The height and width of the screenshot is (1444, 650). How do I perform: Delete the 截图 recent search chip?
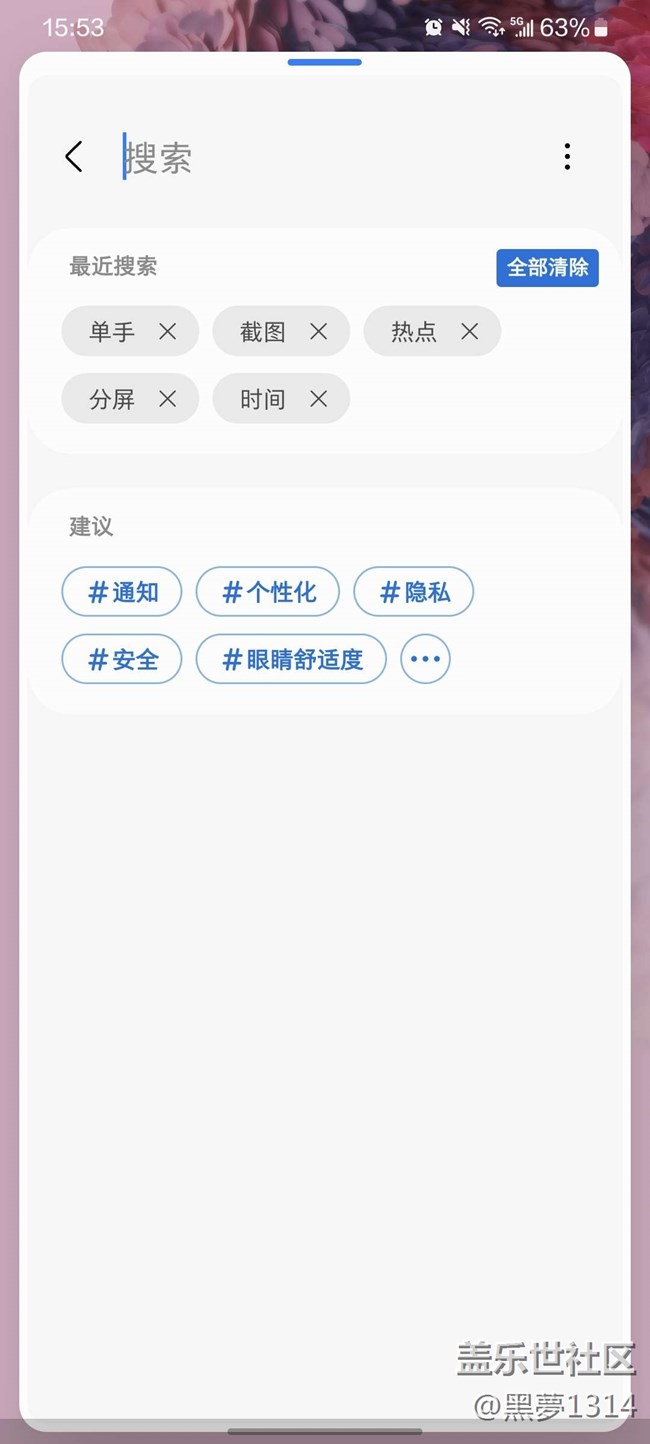coord(318,332)
